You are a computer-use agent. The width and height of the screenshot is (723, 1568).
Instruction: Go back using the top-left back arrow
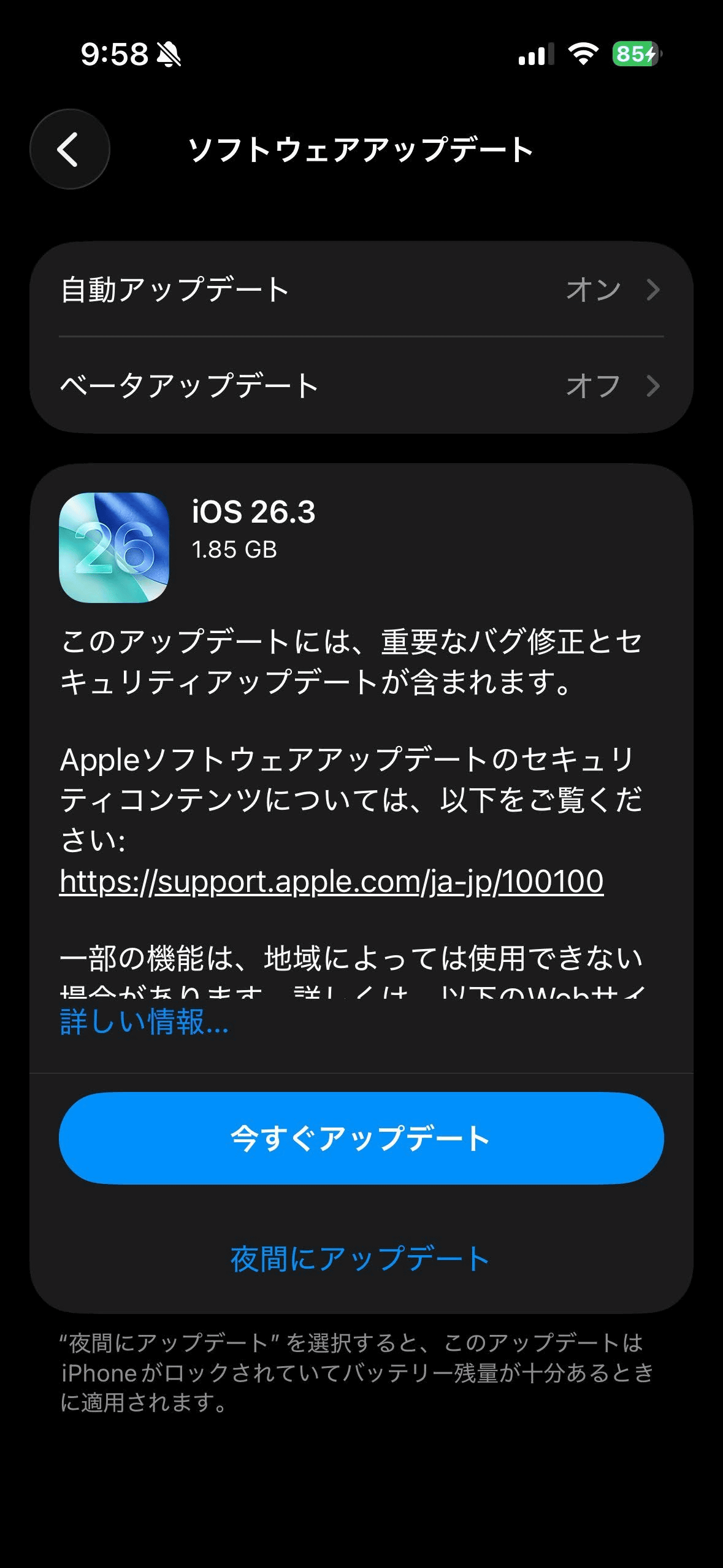click(x=70, y=149)
